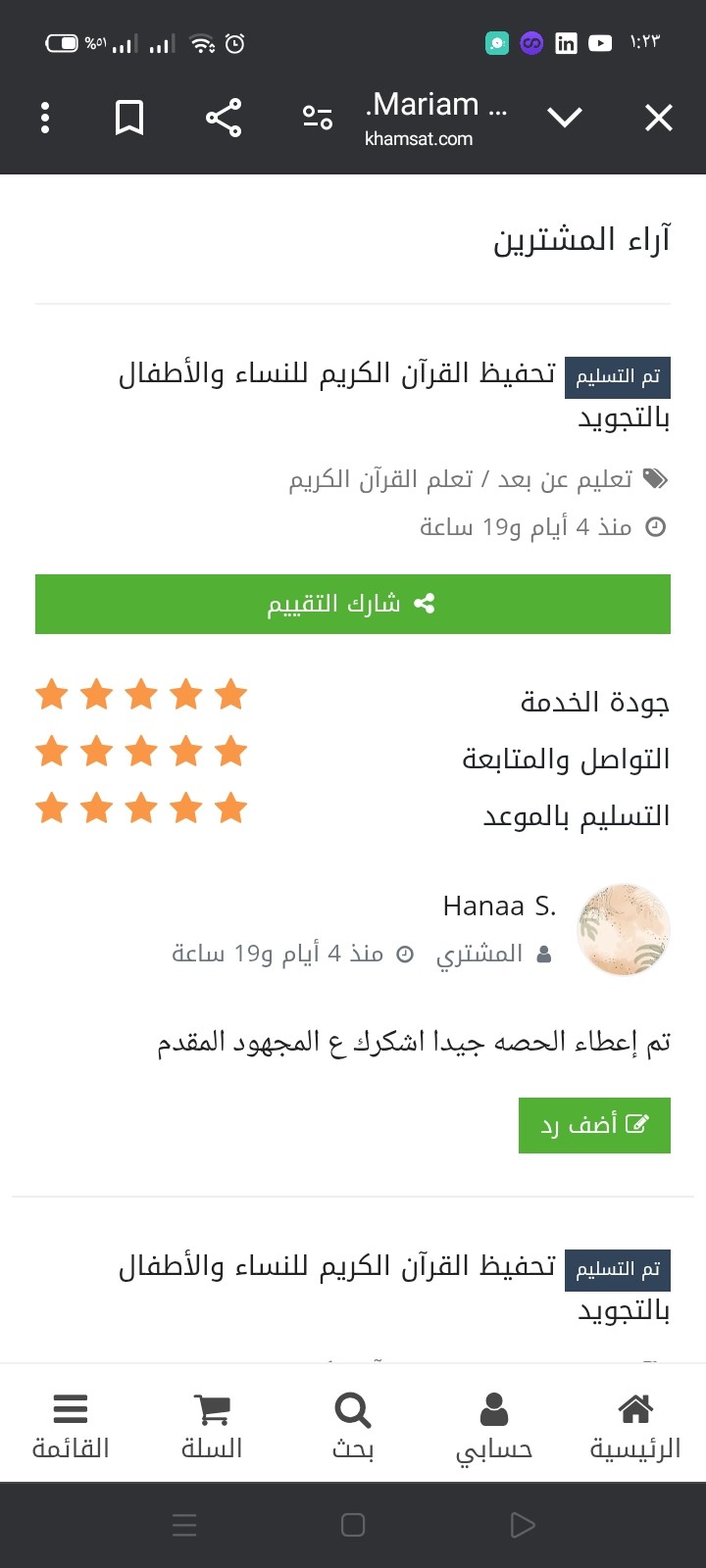Open بحث search tab
This screenshot has width=706, height=1568.
pos(353,1427)
